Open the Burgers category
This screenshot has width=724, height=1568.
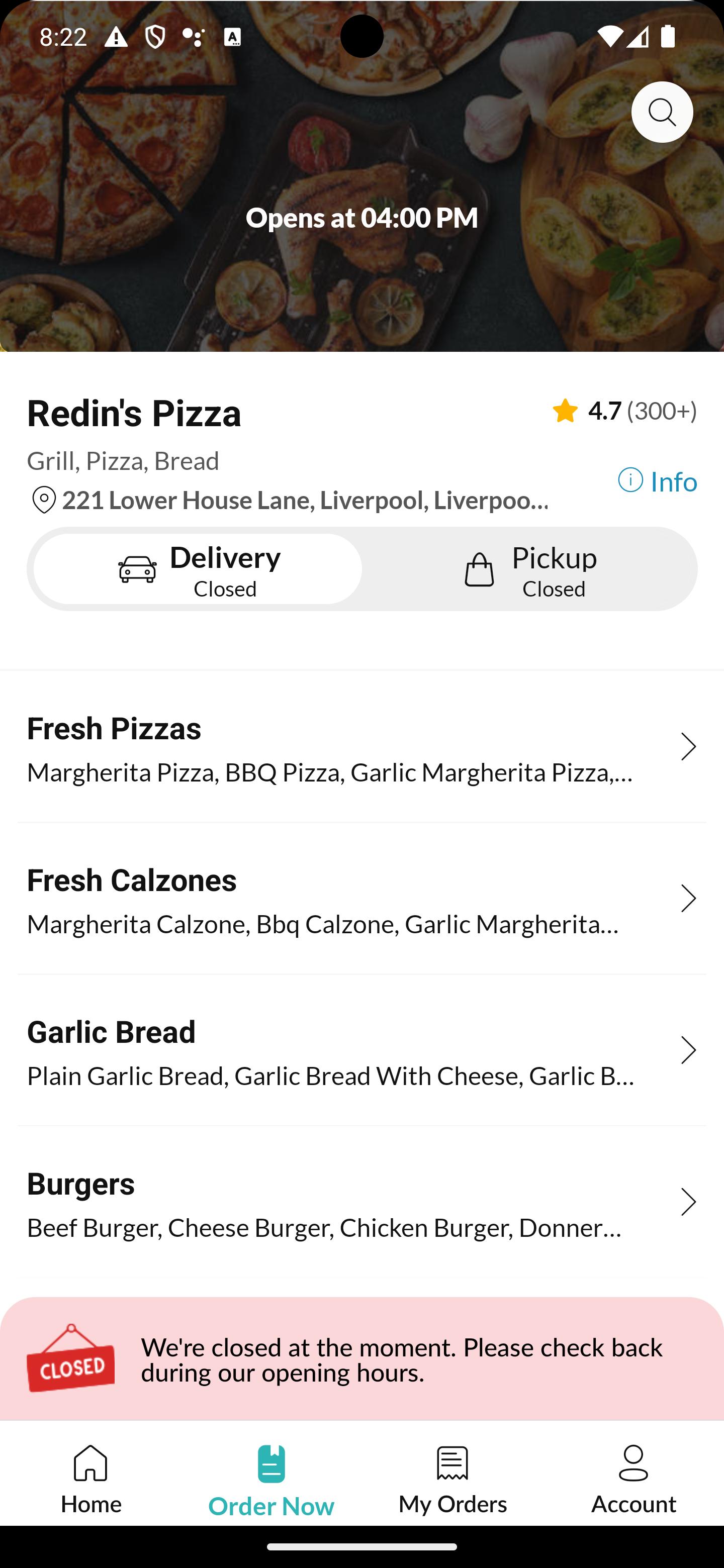[x=361, y=1203]
